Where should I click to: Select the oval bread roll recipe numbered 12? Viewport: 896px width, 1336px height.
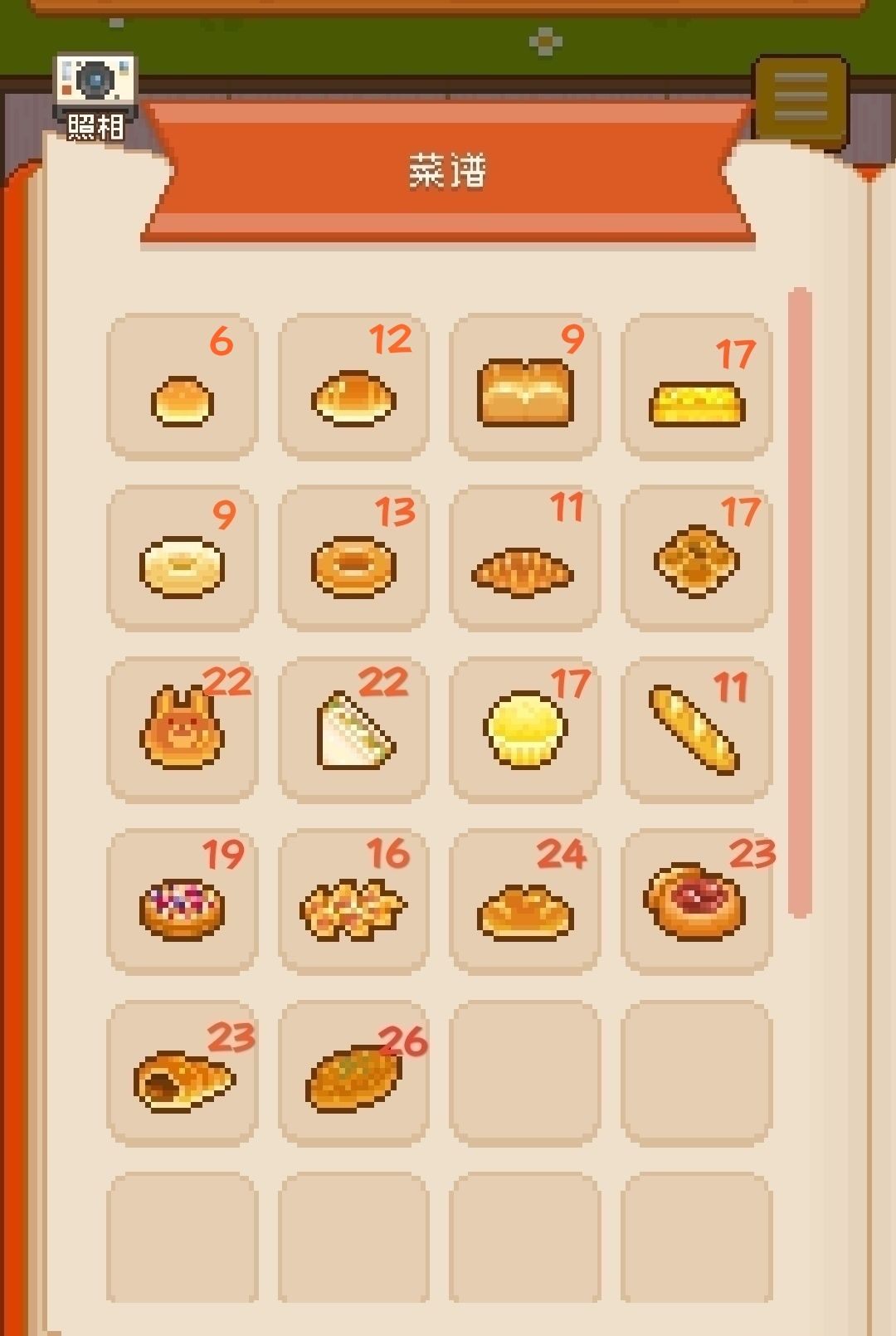point(353,387)
